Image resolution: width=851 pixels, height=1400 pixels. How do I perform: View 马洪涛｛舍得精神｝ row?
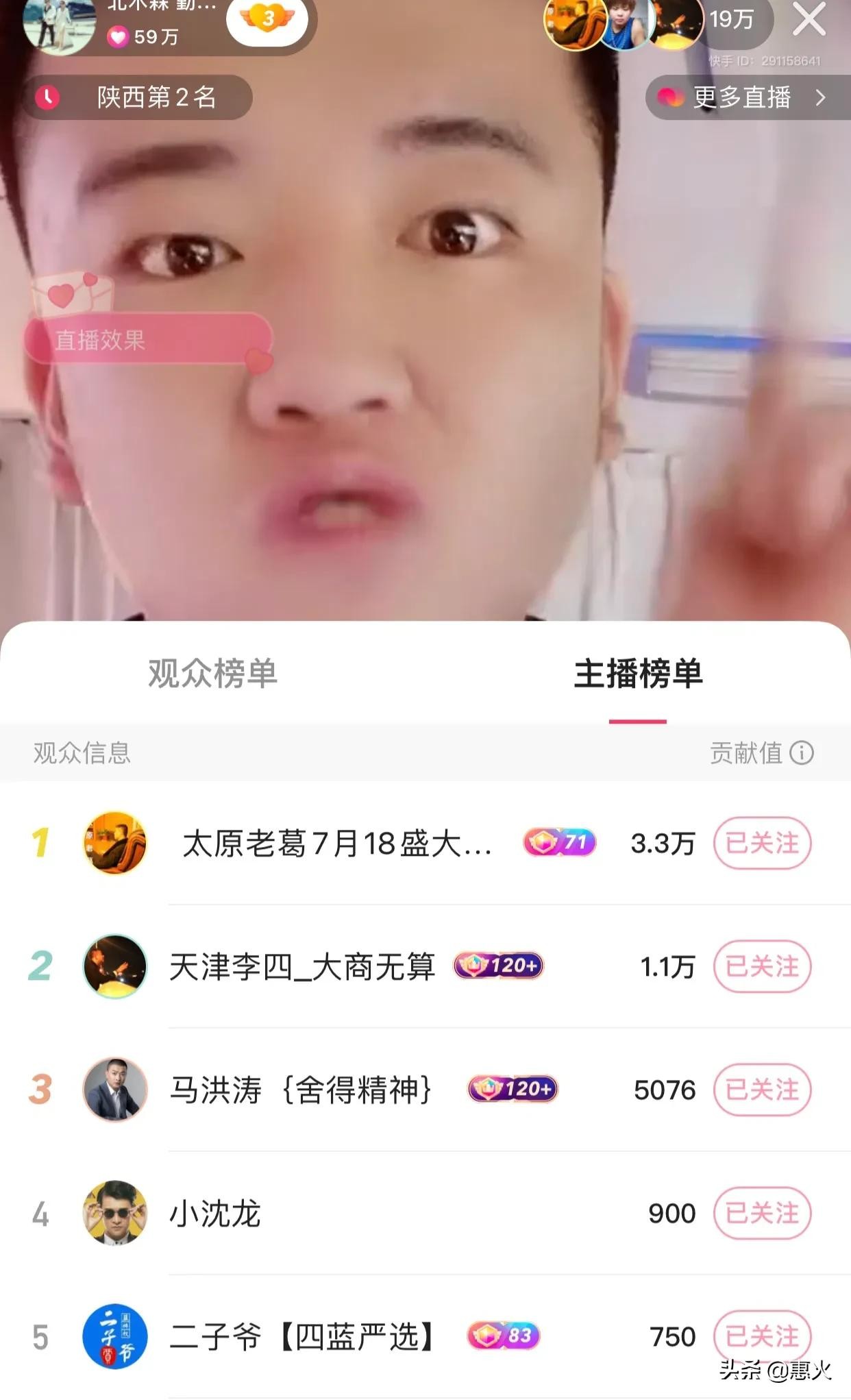point(301,1090)
